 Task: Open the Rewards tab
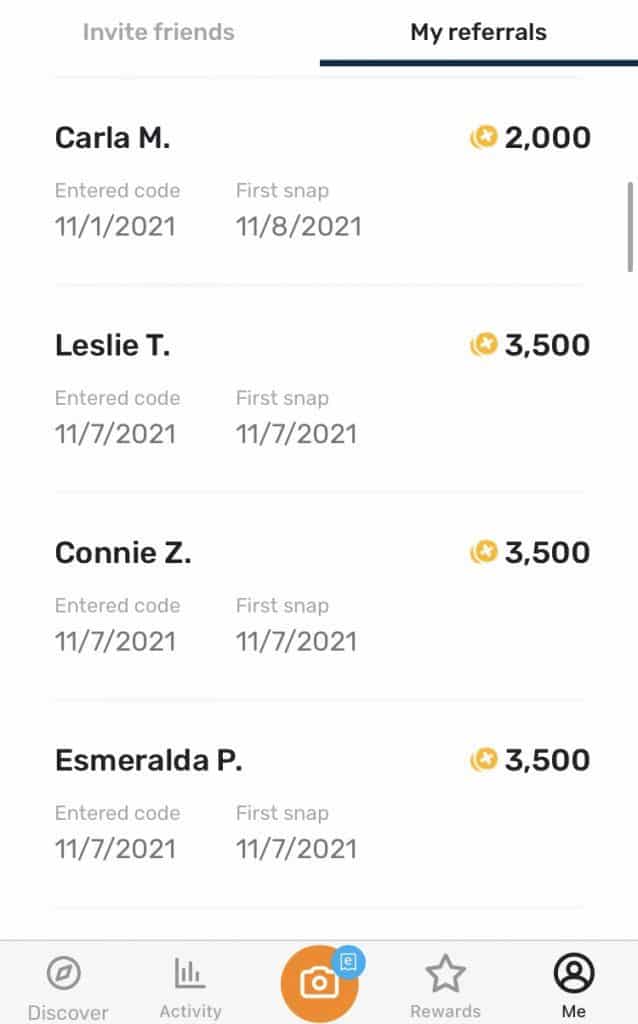(x=445, y=986)
